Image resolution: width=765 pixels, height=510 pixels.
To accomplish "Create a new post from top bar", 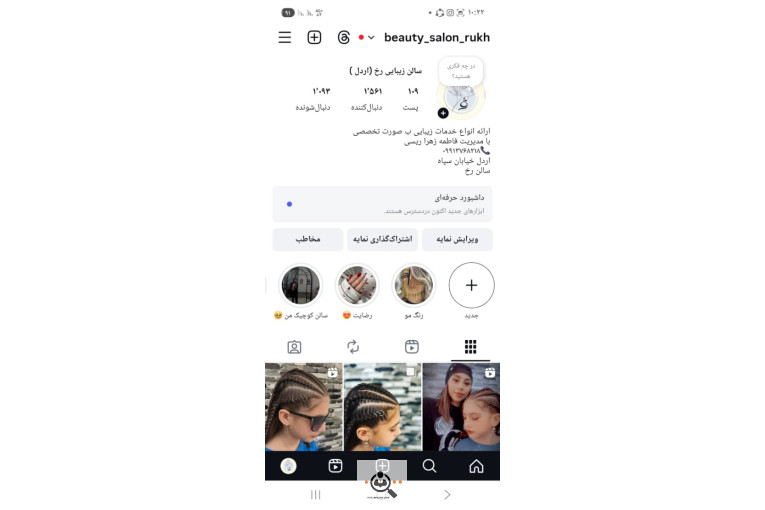I will point(314,37).
